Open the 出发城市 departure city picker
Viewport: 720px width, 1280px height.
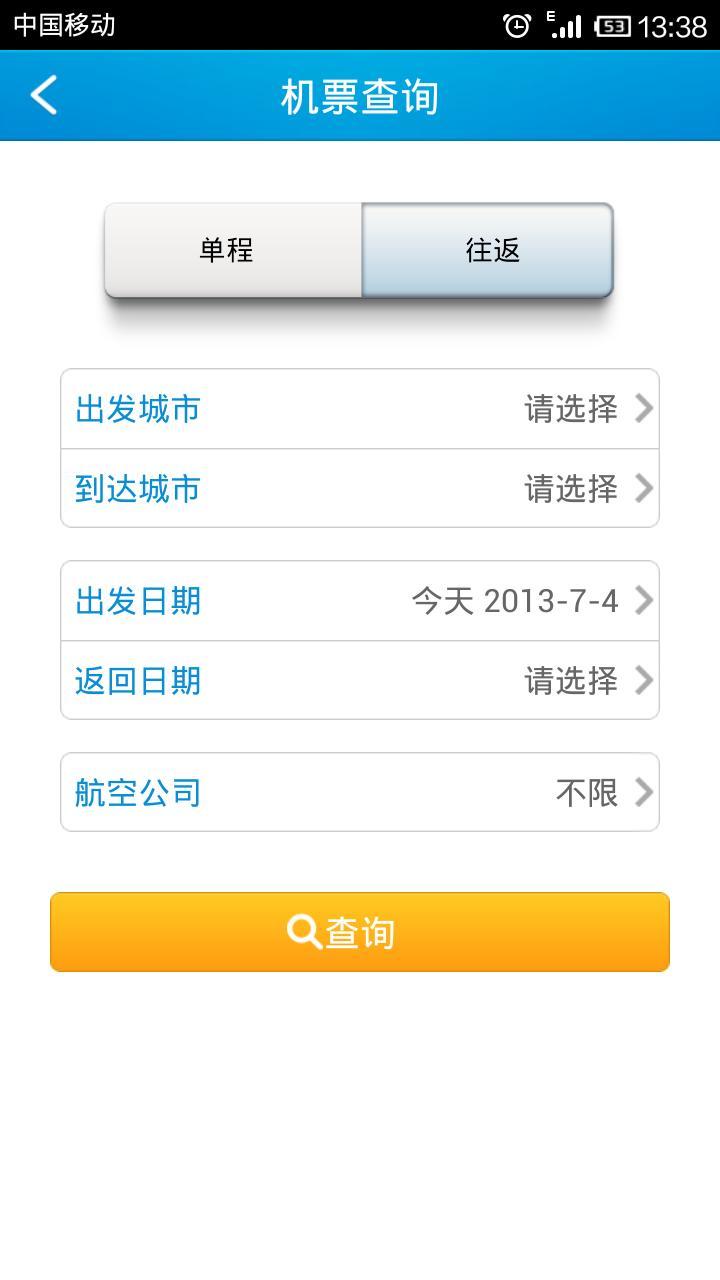[x=360, y=409]
